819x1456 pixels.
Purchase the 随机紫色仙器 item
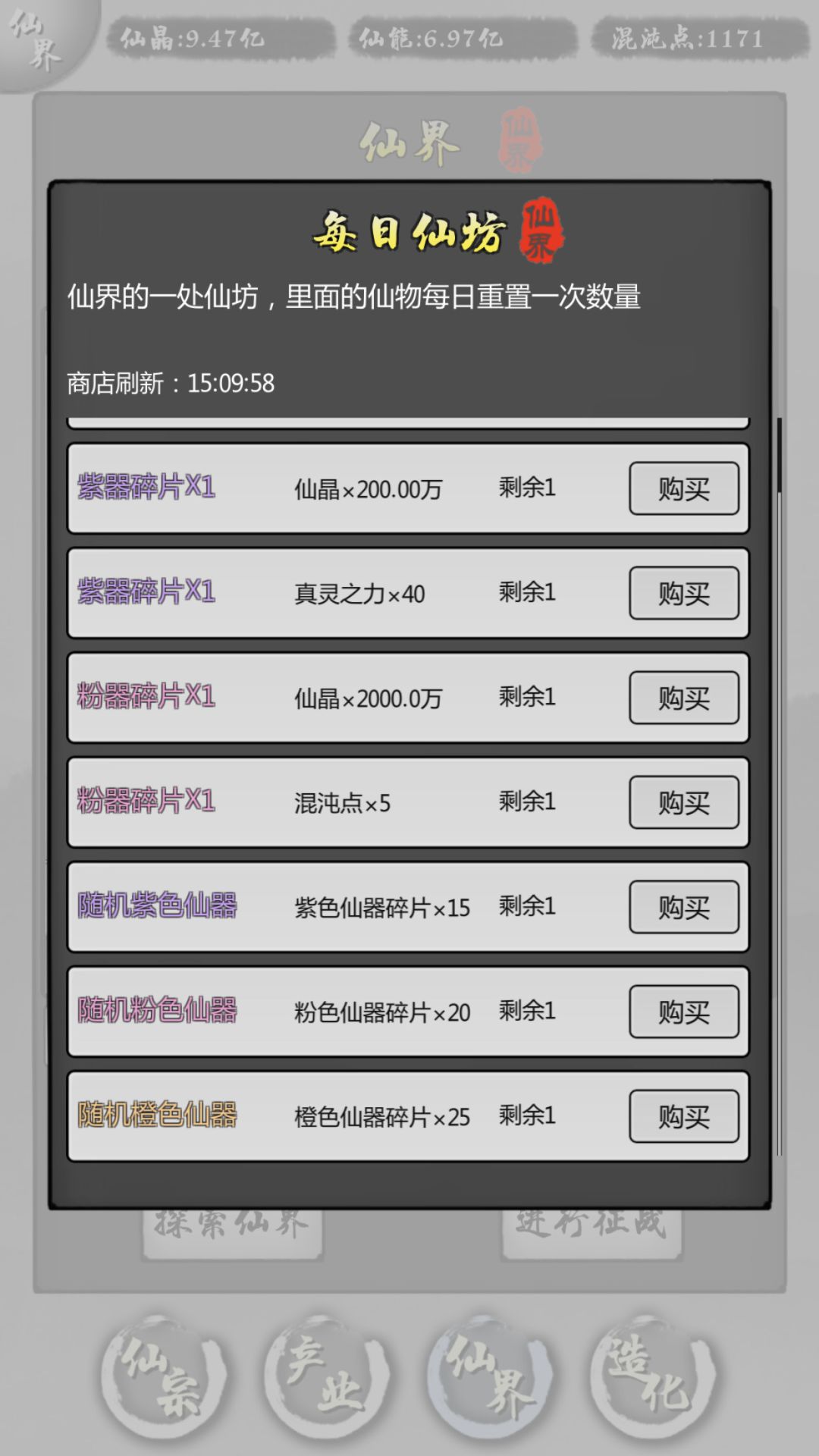pyautogui.click(x=683, y=906)
